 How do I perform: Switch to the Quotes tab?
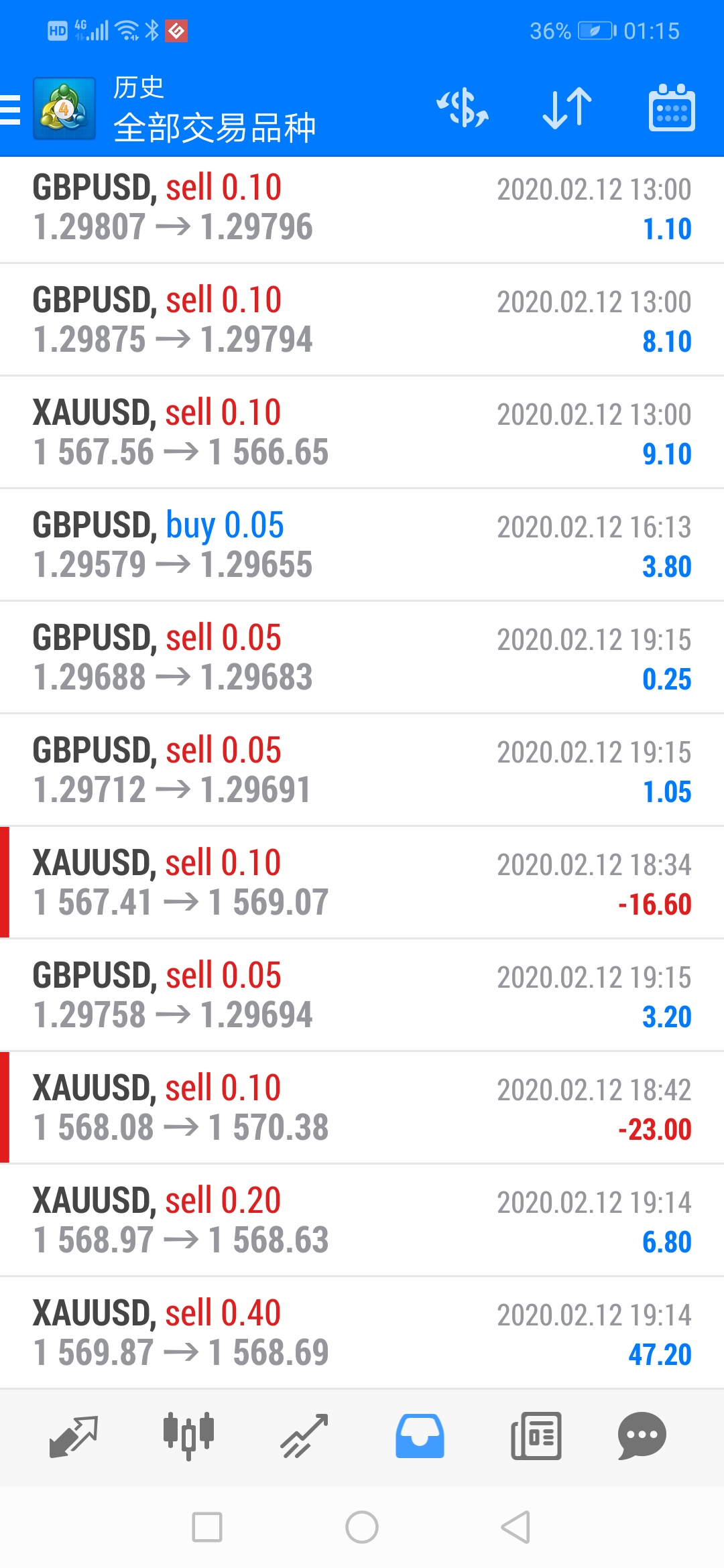point(74,1436)
